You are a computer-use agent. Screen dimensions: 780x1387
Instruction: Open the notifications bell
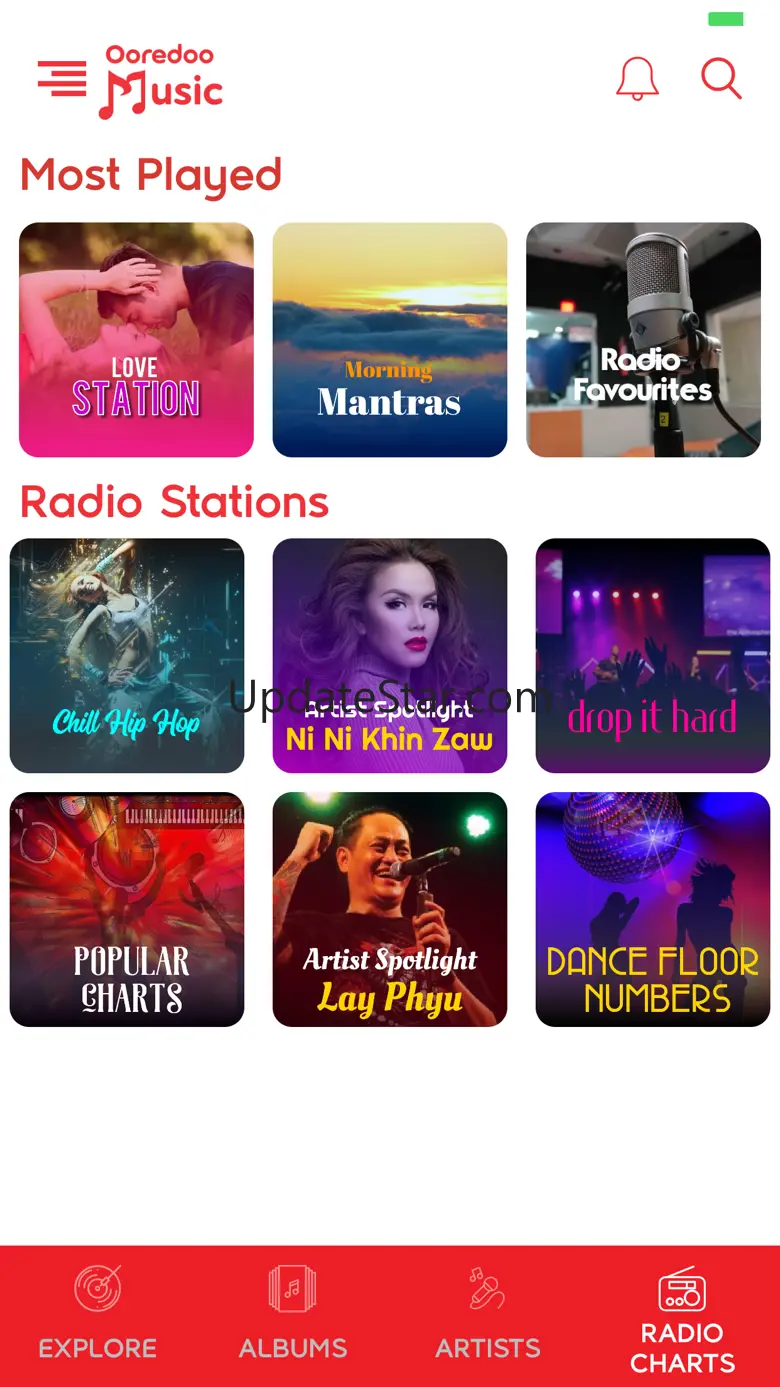coord(637,78)
